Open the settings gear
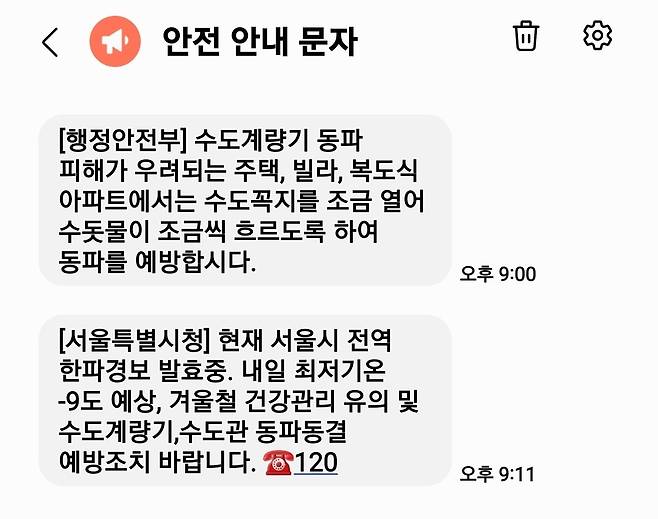This screenshot has width=658, height=519. tap(597, 36)
